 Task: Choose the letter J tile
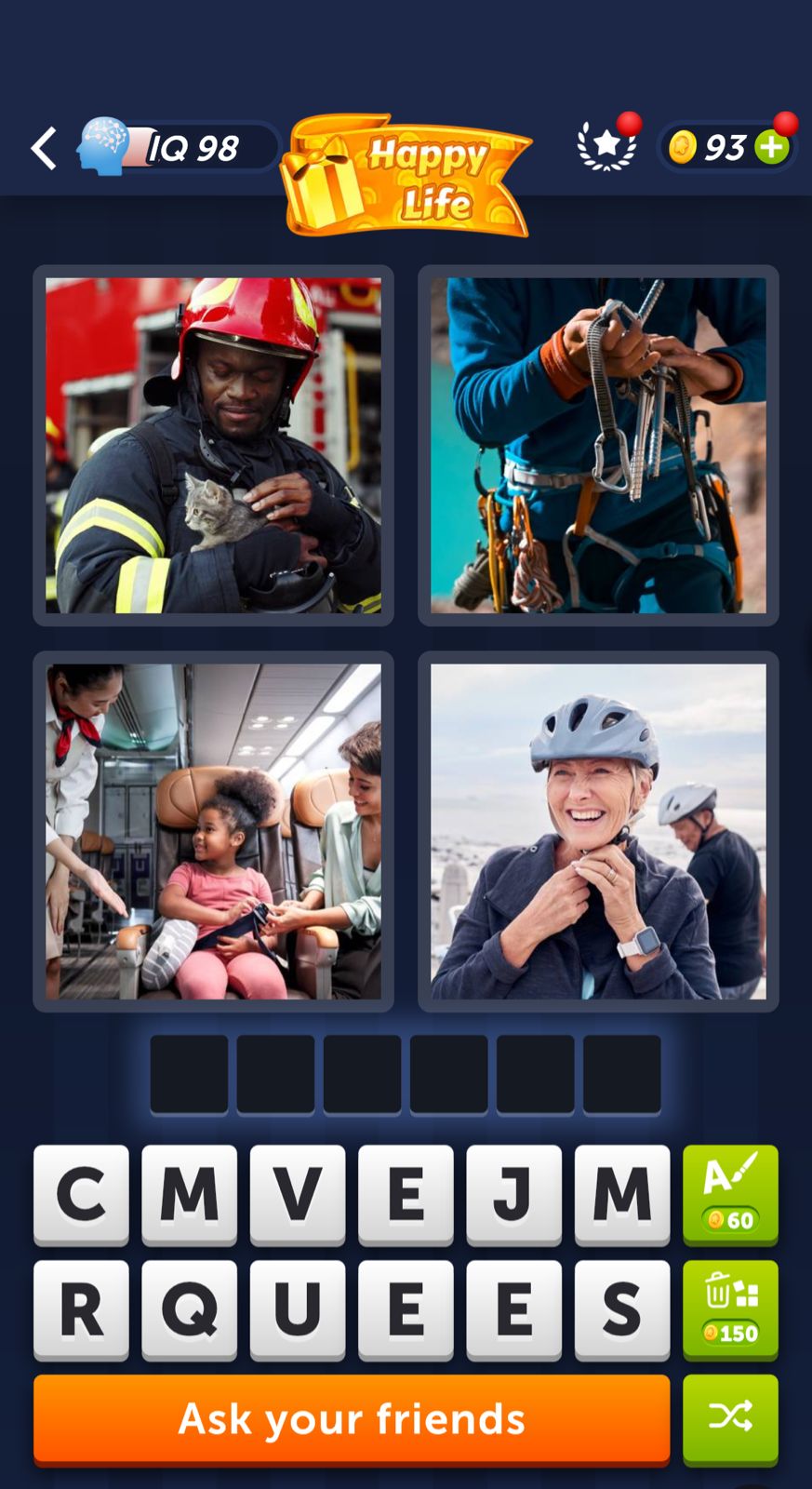click(x=513, y=1194)
